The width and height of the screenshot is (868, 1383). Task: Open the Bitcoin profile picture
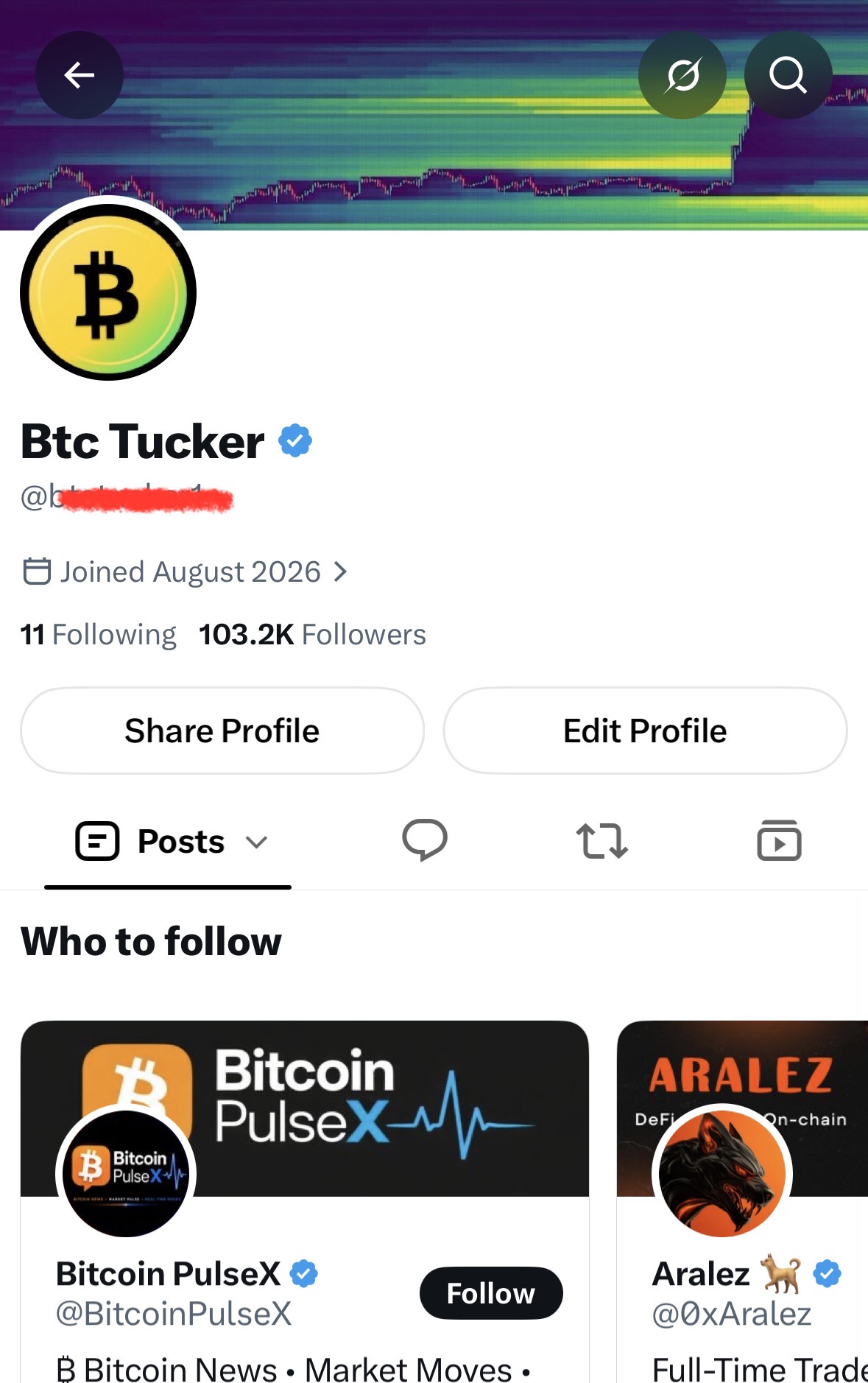(108, 292)
